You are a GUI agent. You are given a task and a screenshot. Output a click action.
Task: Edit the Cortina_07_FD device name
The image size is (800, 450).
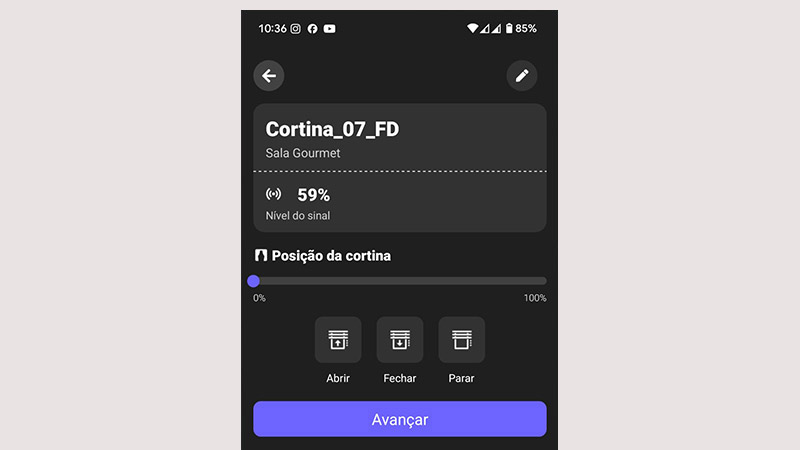pos(521,76)
